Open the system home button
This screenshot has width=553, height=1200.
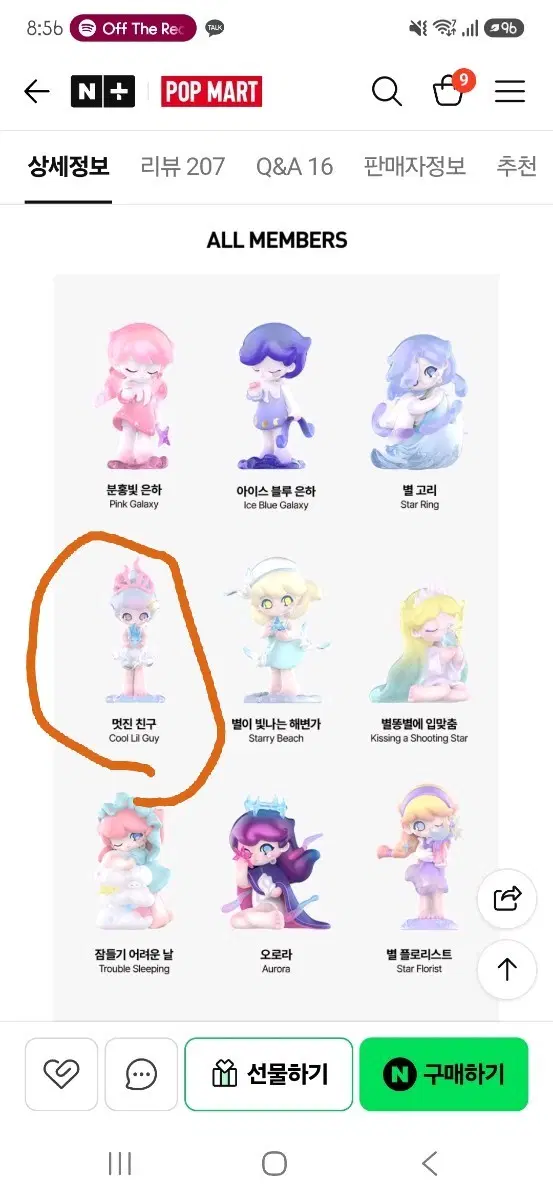[275, 1163]
